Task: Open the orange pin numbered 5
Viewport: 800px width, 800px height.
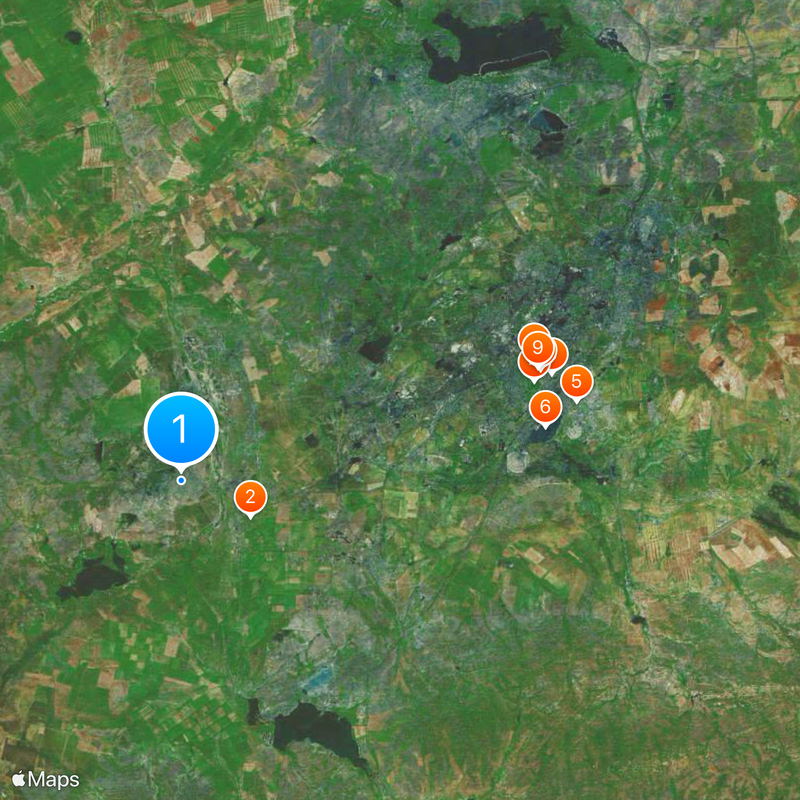Action: point(575,381)
